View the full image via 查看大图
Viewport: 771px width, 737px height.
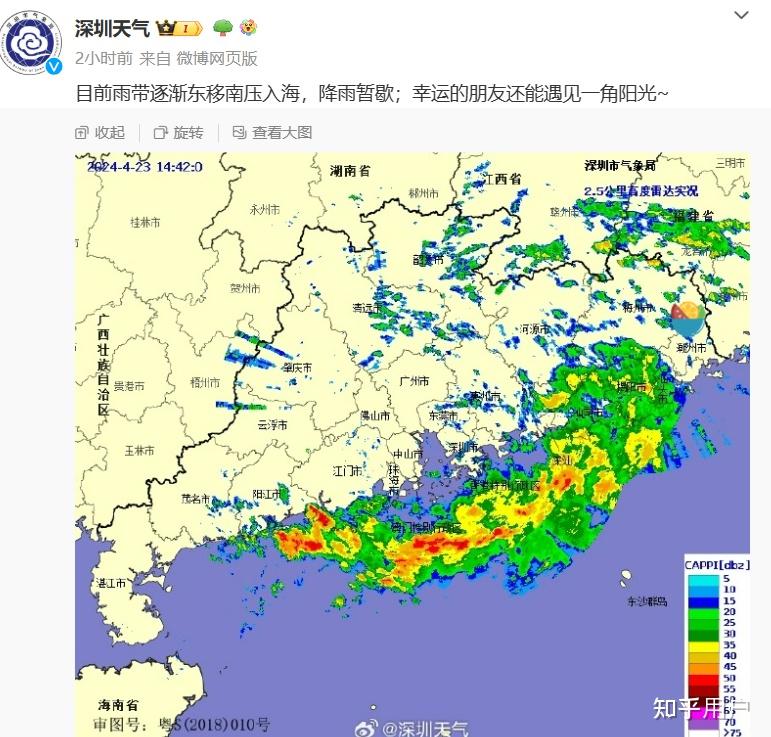point(273,132)
